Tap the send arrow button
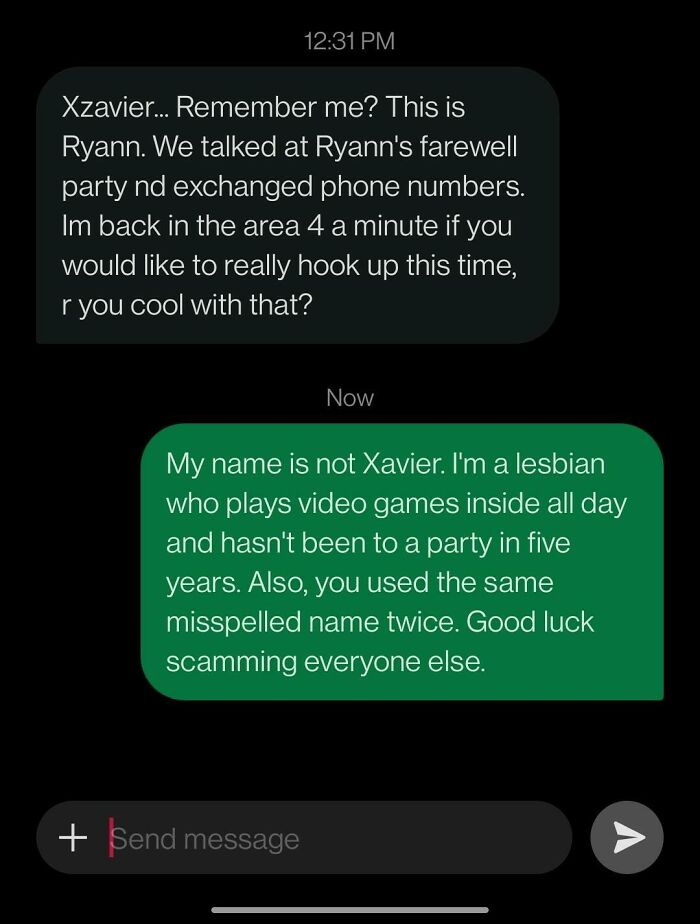 click(x=627, y=837)
